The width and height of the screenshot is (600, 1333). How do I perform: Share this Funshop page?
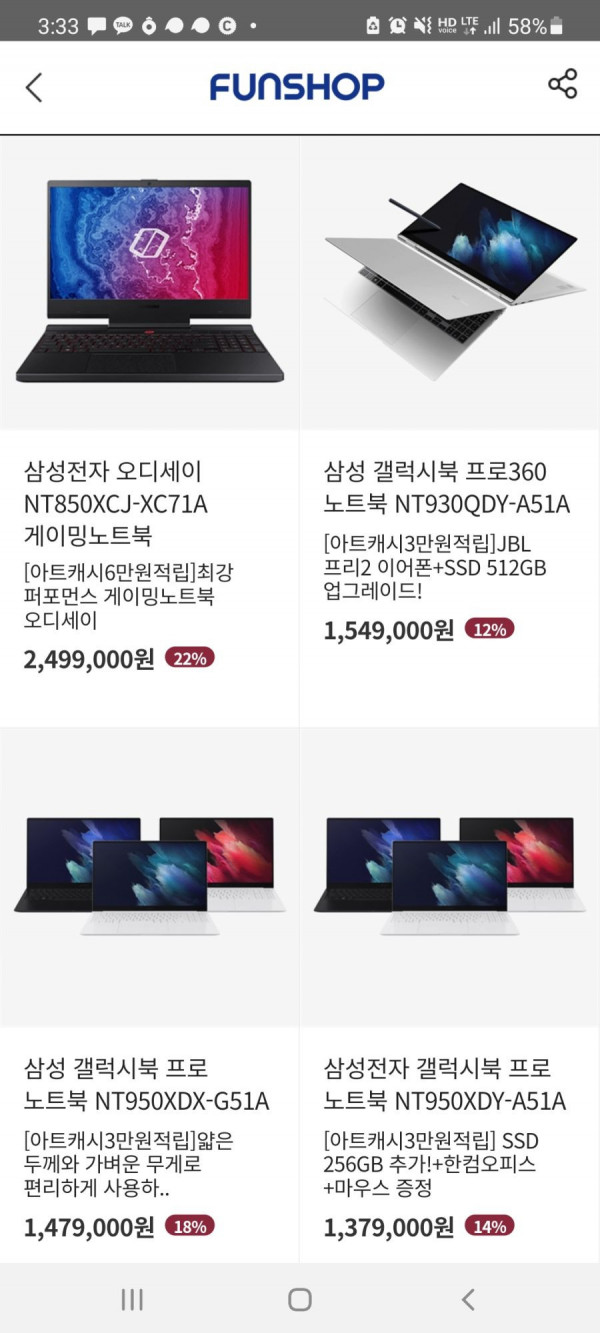pyautogui.click(x=563, y=85)
